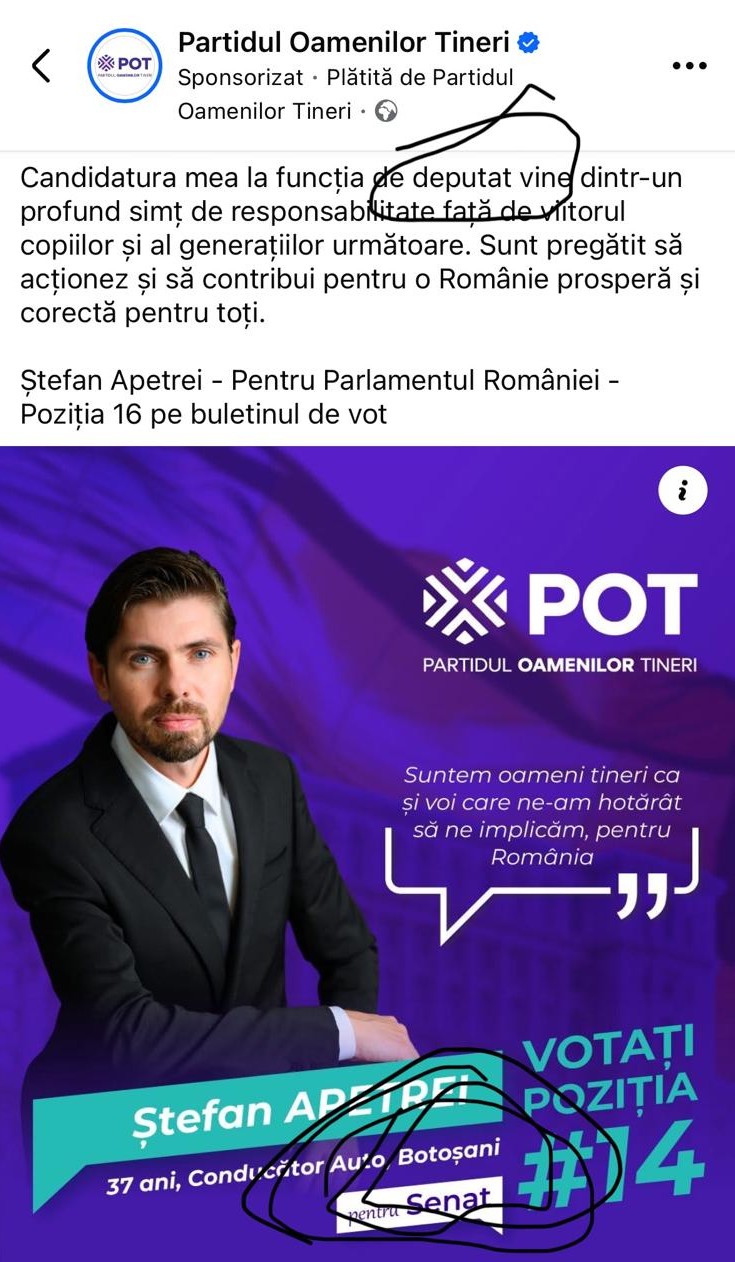Tap the info icon on the ad image

pyautogui.click(x=683, y=490)
